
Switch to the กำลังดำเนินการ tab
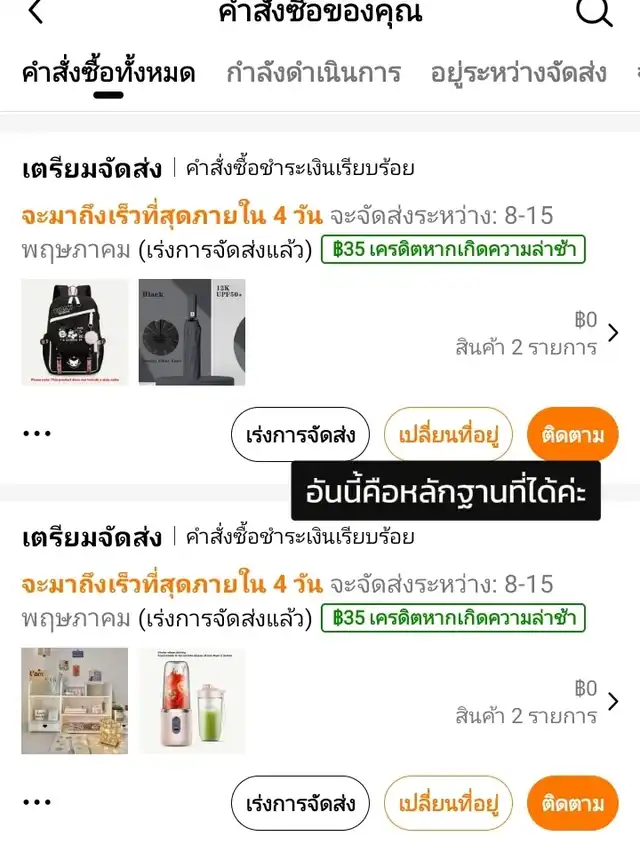(x=313, y=73)
